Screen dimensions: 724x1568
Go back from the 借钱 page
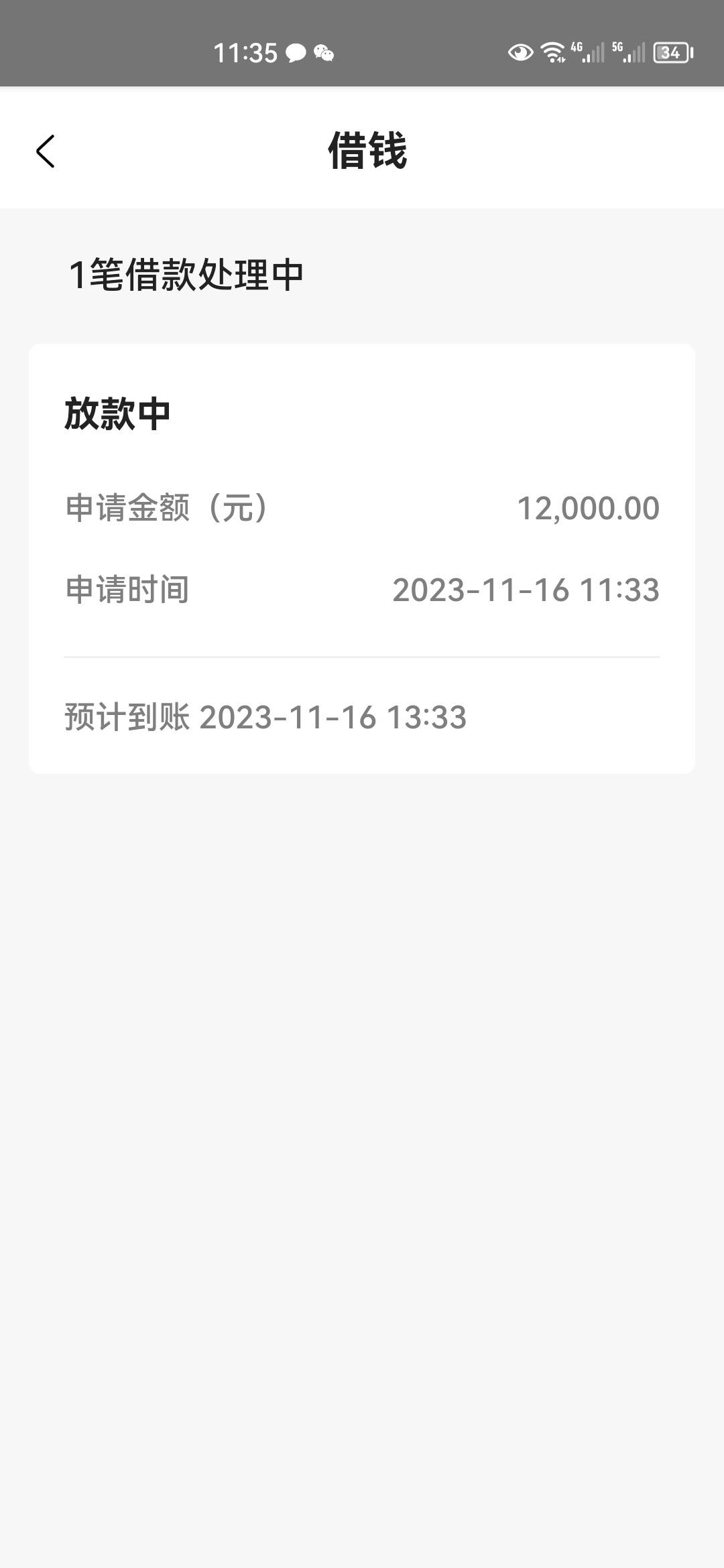[x=45, y=151]
